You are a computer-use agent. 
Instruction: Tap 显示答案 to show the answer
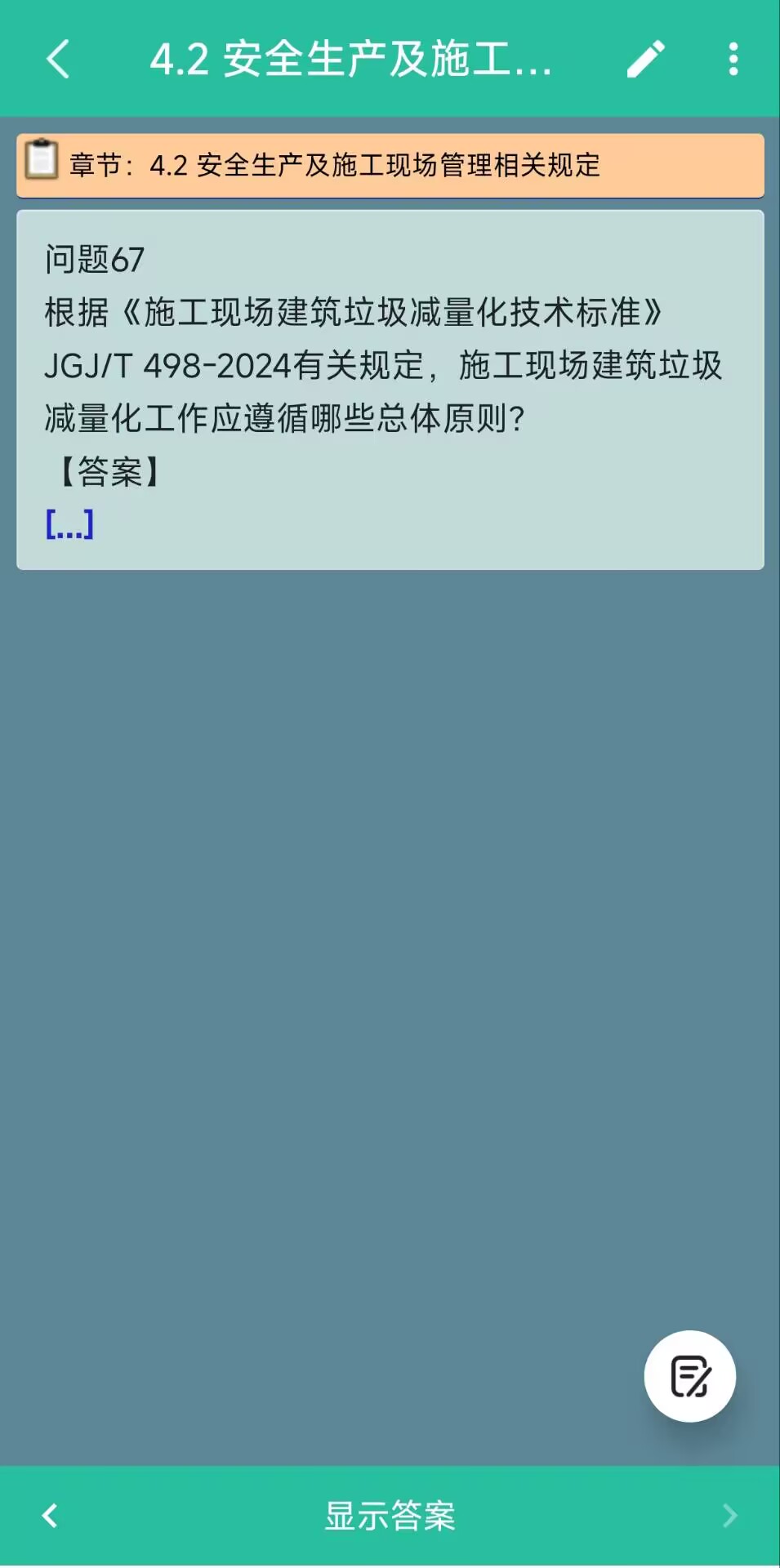[390, 1516]
